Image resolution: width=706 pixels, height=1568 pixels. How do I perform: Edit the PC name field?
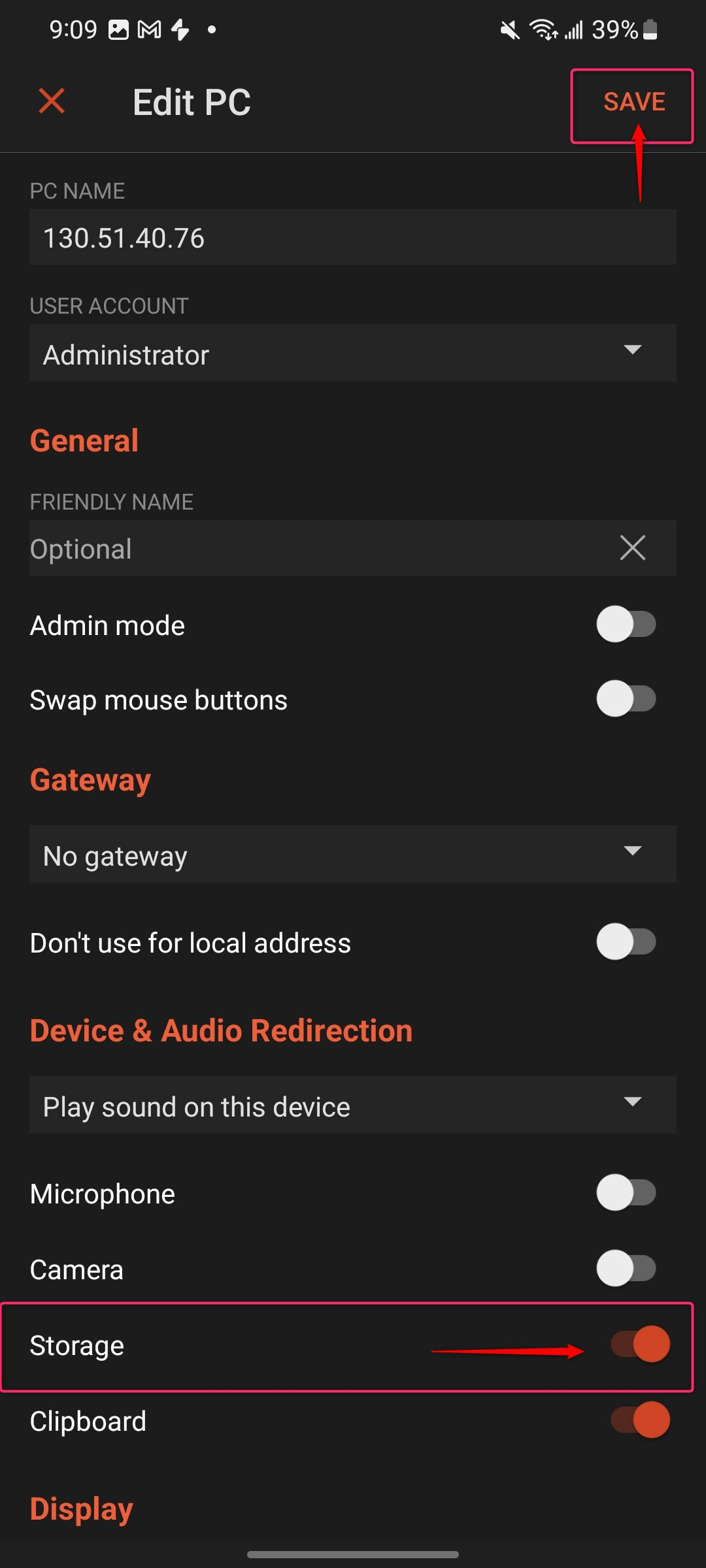352,238
